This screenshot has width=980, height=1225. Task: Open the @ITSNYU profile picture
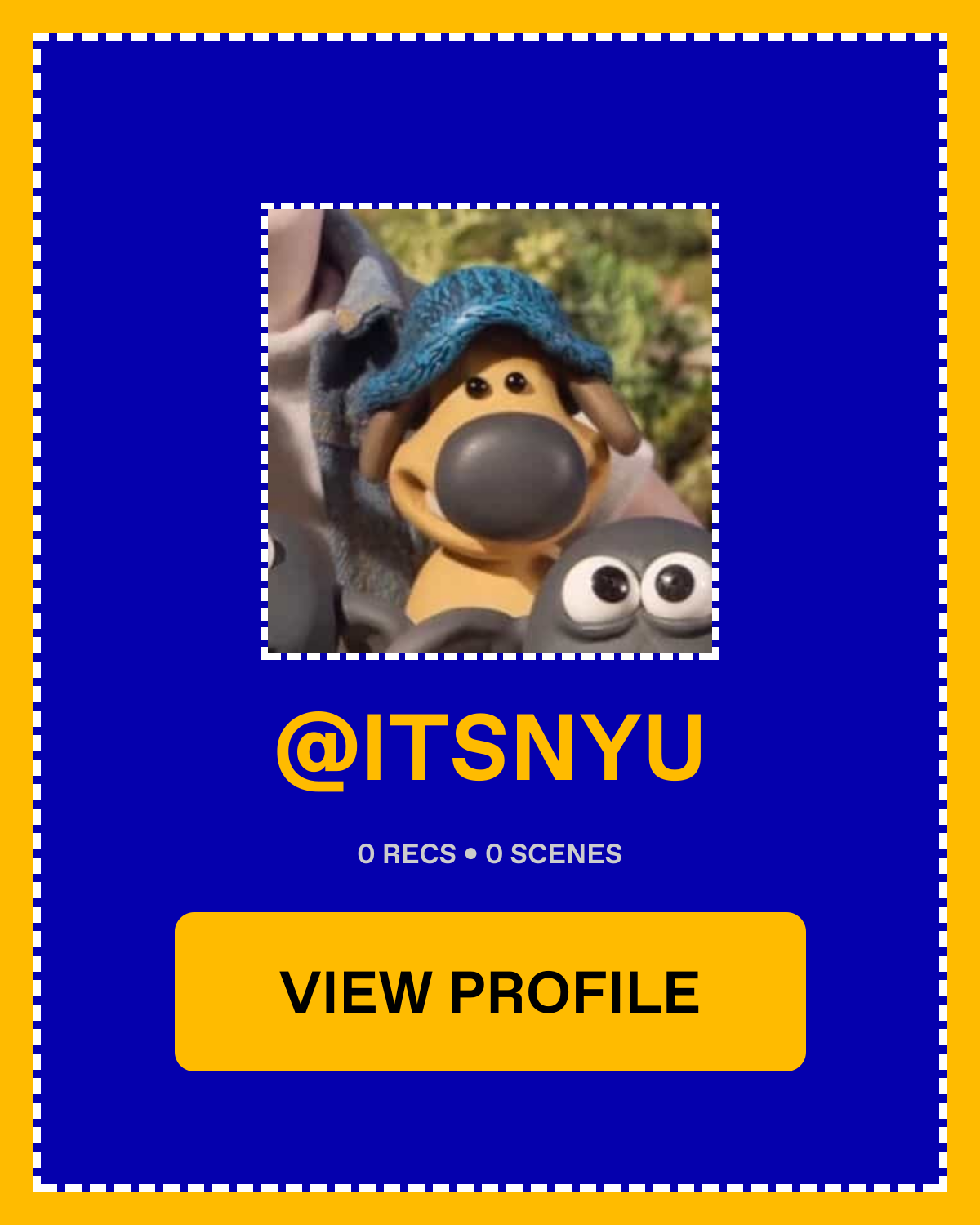[x=490, y=431]
